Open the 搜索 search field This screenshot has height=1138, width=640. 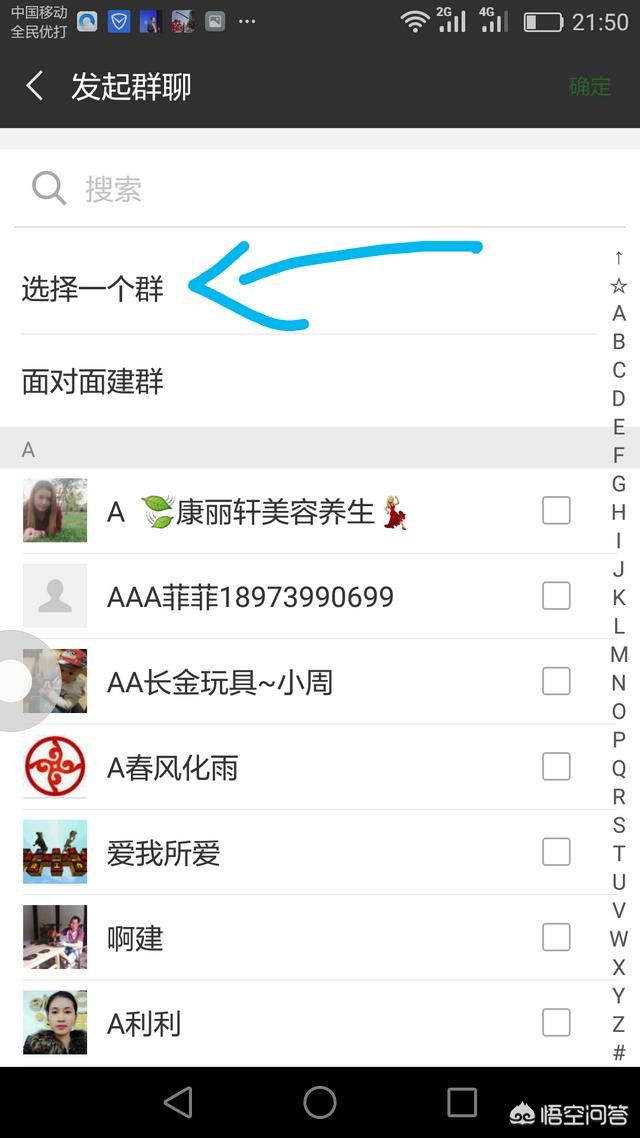319,189
